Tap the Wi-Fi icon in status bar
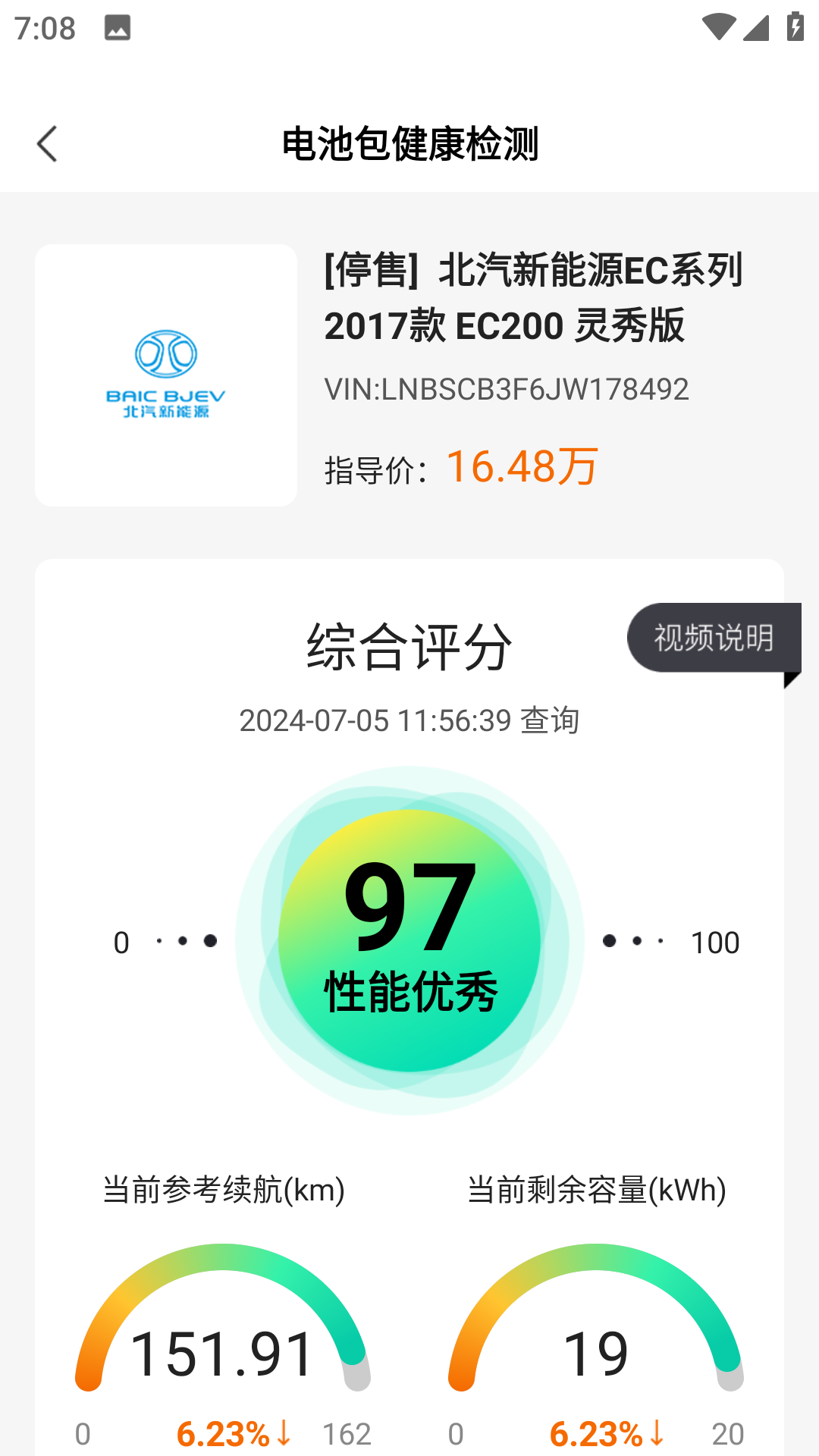 click(x=717, y=27)
